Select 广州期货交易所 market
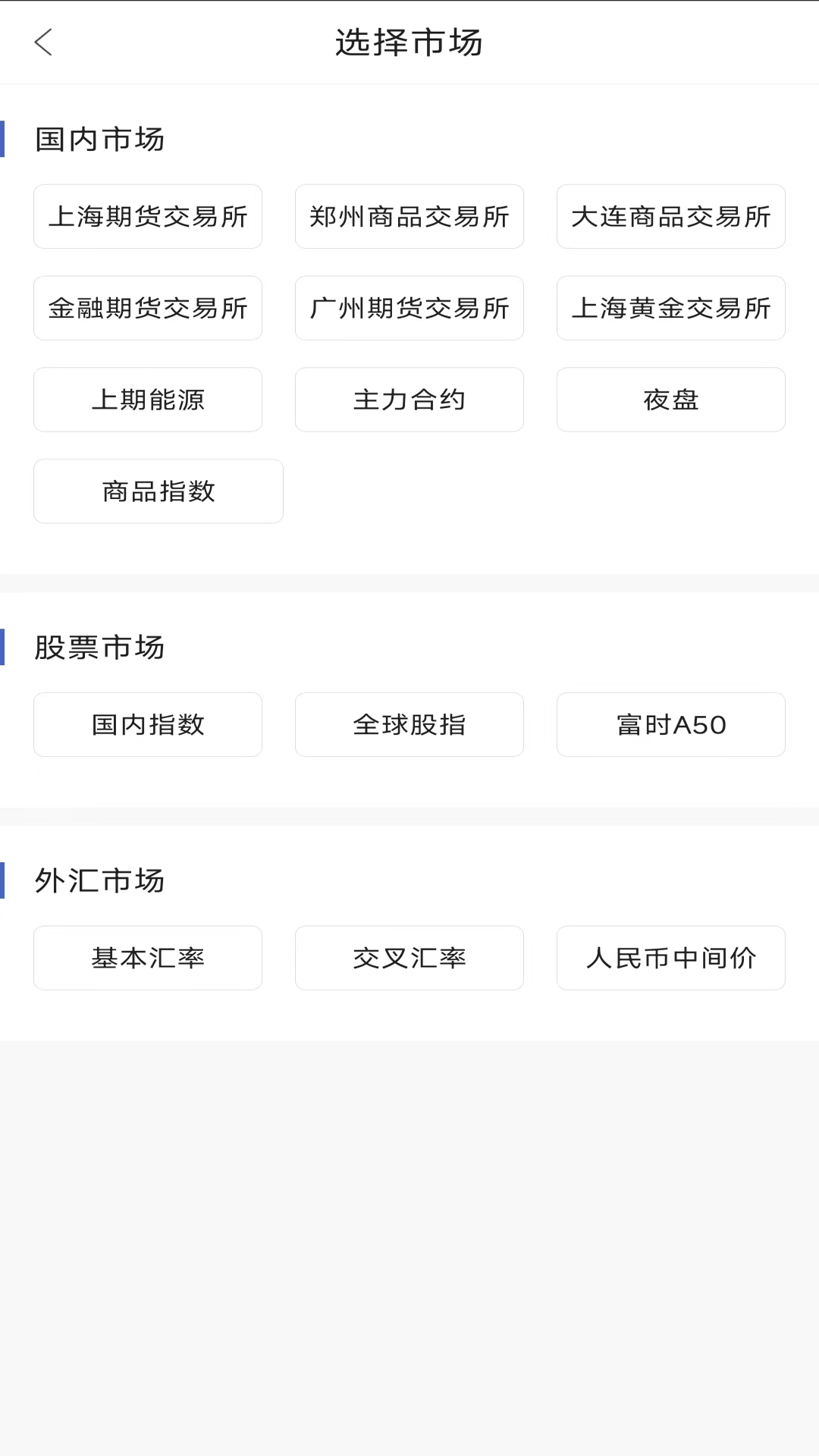The height and width of the screenshot is (1456, 819). pyautogui.click(x=409, y=308)
